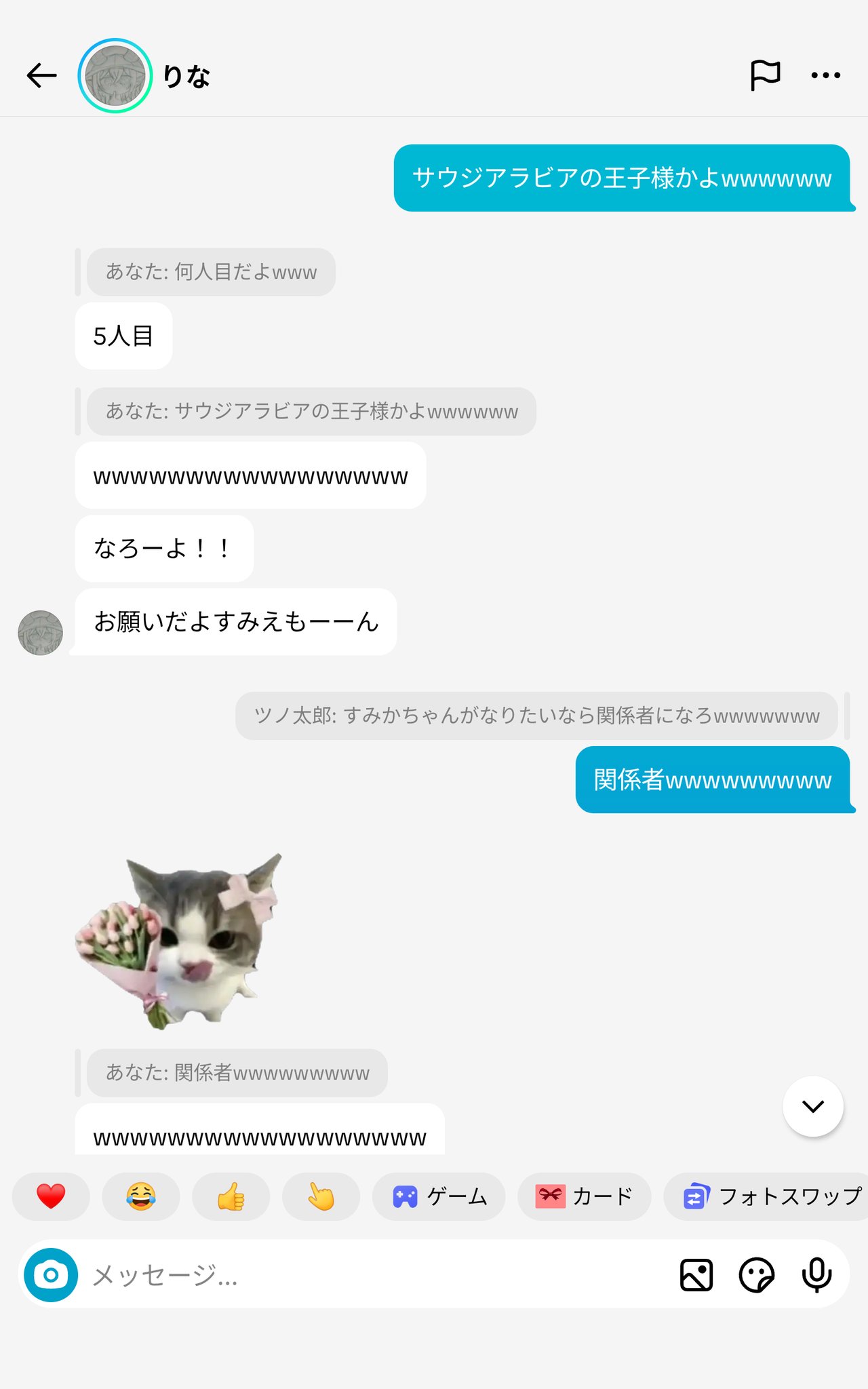This screenshot has height=1389, width=868.
Task: Send a thumbs-up emoji
Action: [231, 1196]
